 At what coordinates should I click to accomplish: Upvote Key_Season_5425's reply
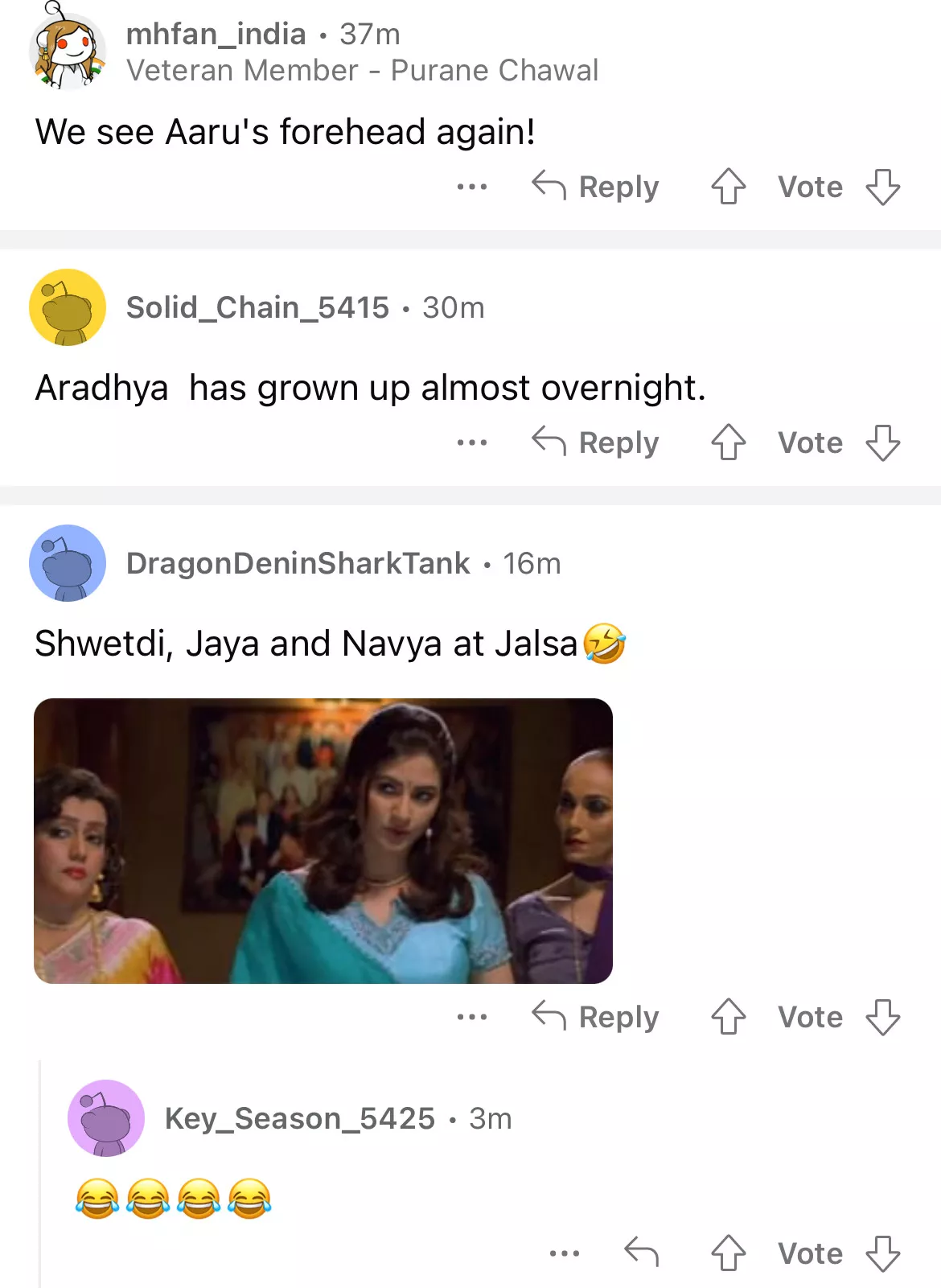click(729, 1253)
